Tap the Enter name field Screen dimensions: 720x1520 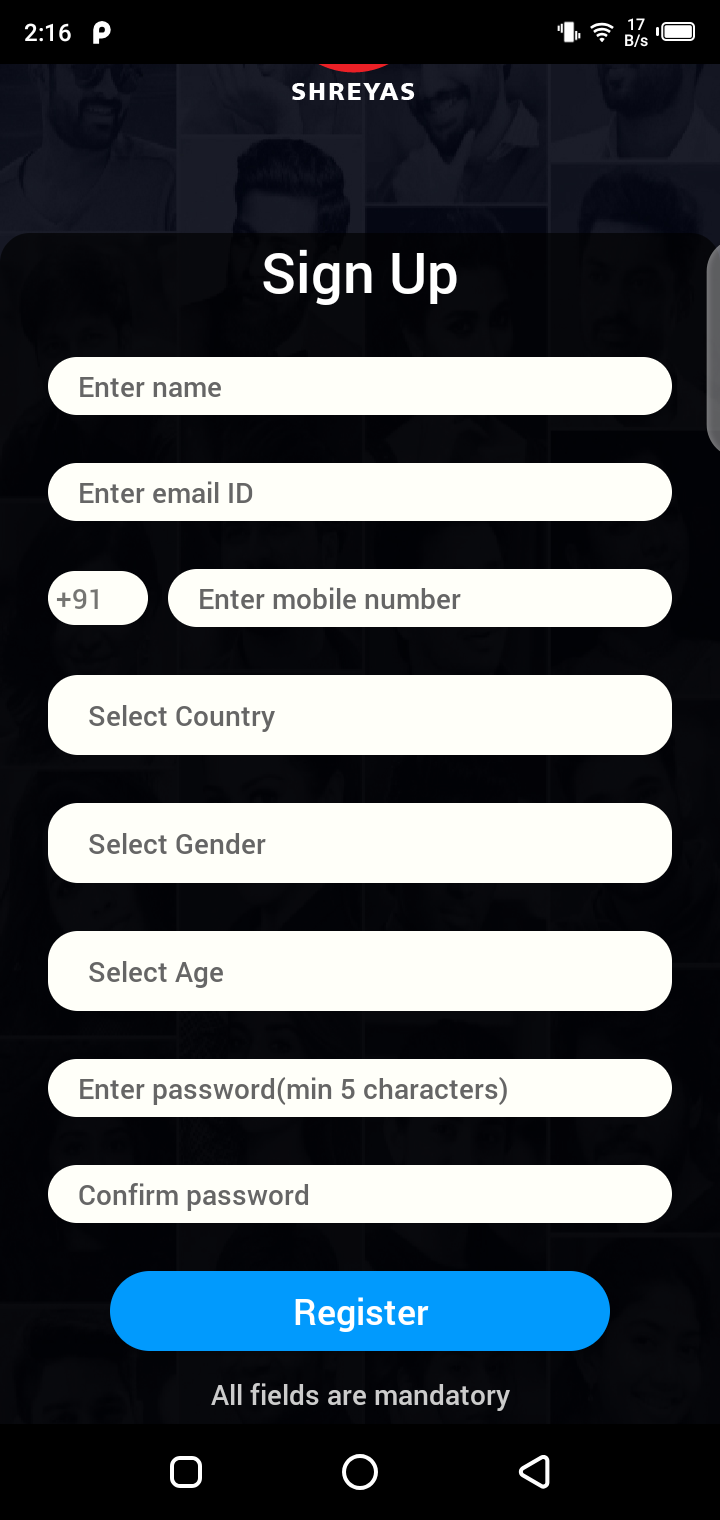pyautogui.click(x=360, y=386)
